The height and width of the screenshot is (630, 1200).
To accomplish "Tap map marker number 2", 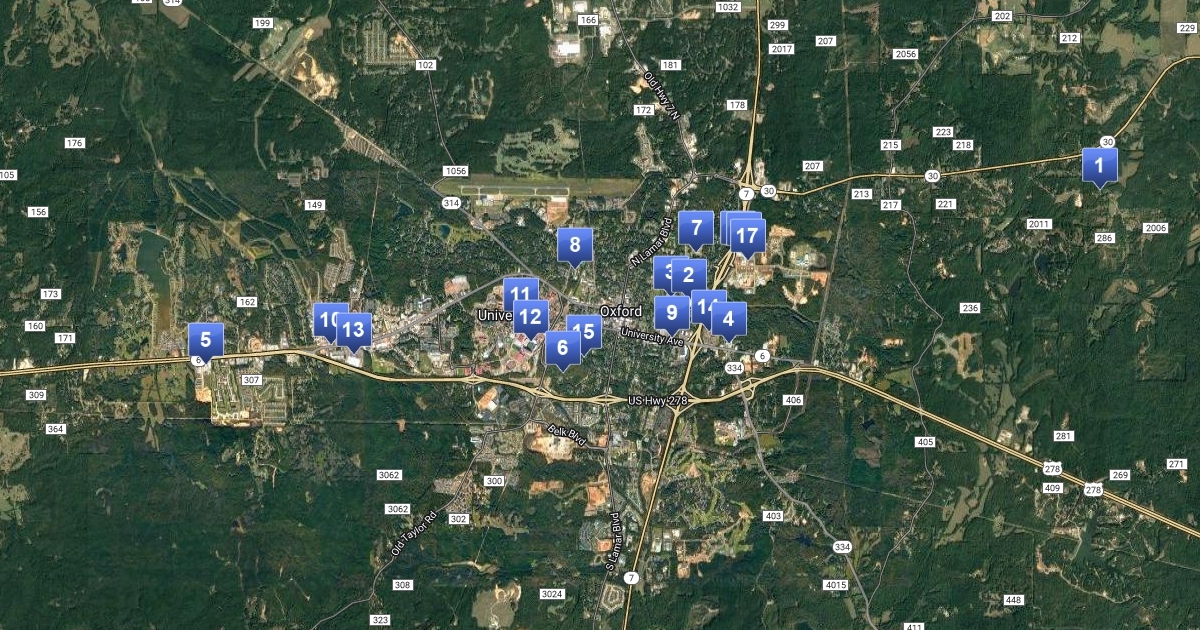I will (x=689, y=275).
